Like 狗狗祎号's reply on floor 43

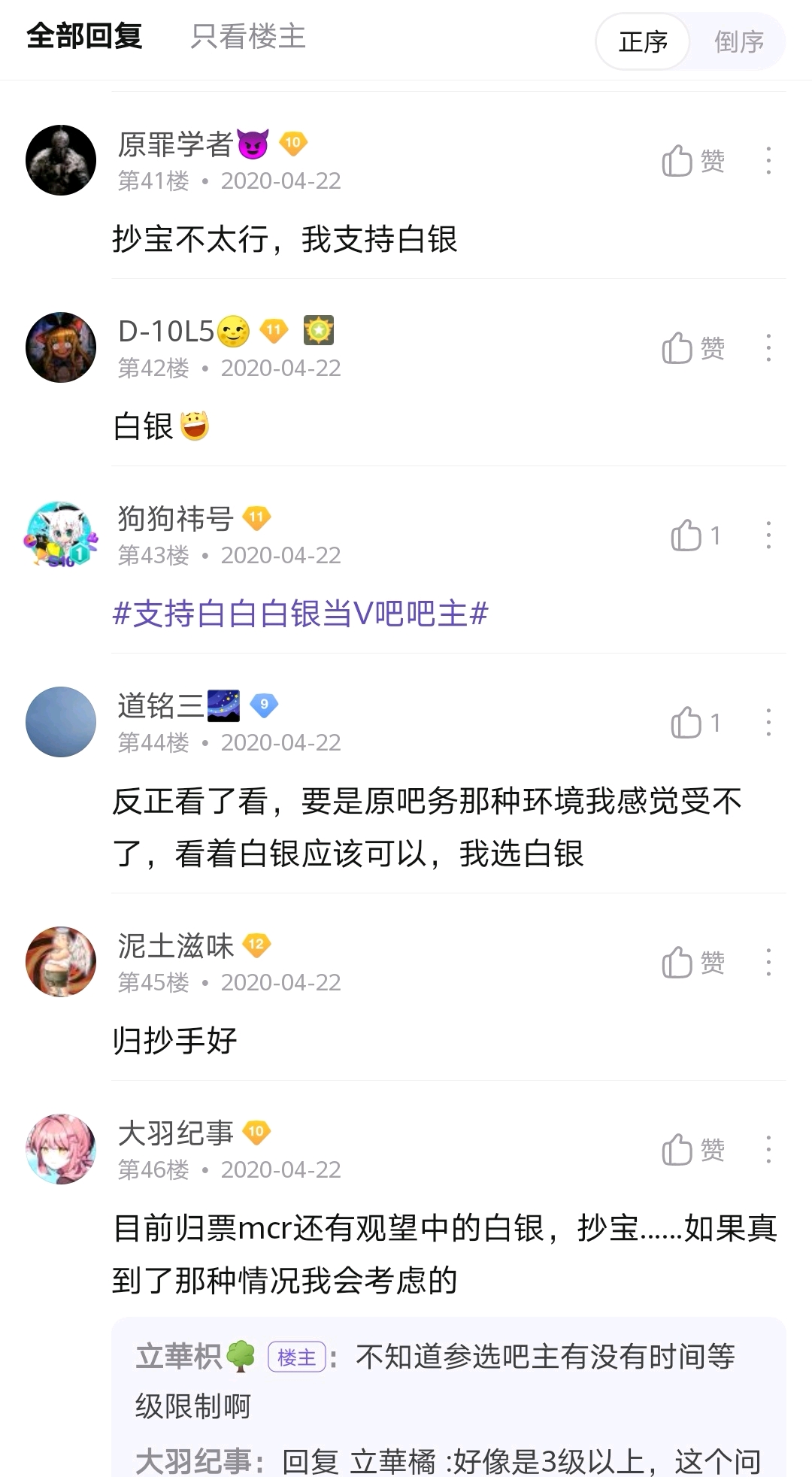695,535
